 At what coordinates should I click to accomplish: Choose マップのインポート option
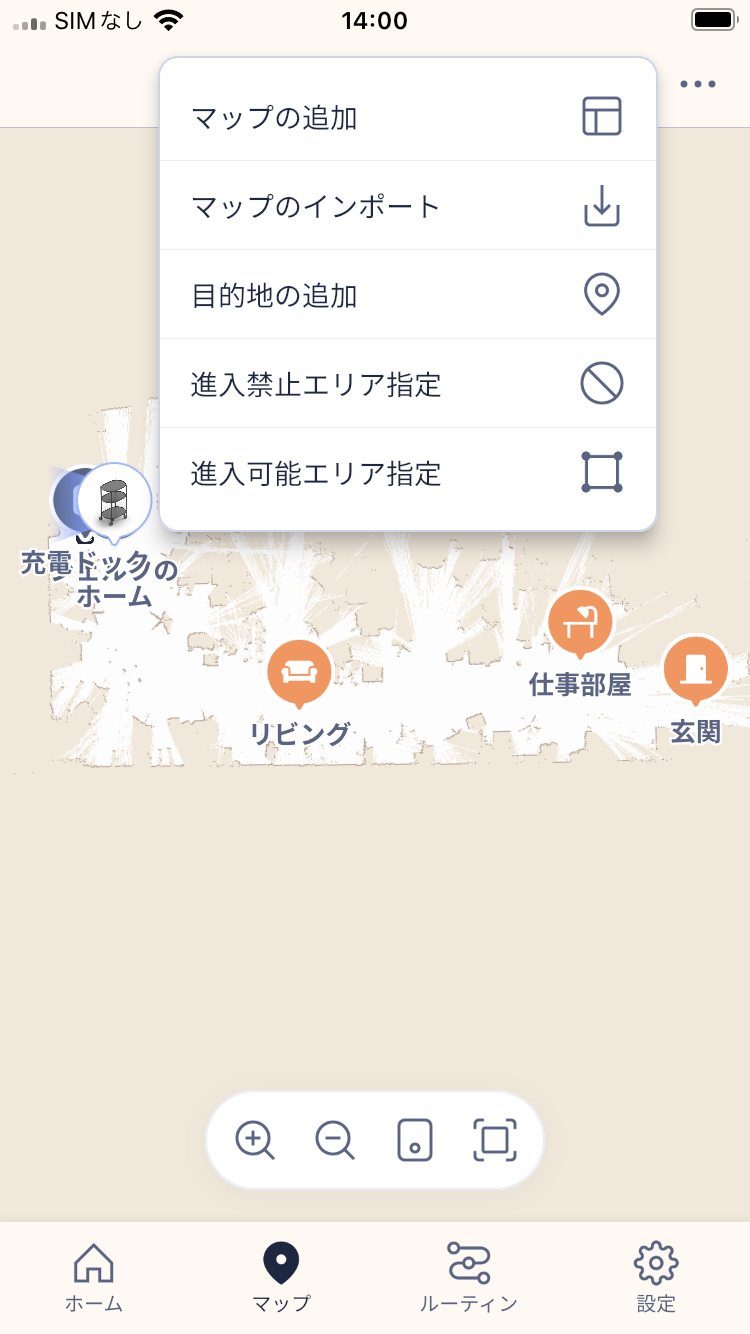click(407, 206)
